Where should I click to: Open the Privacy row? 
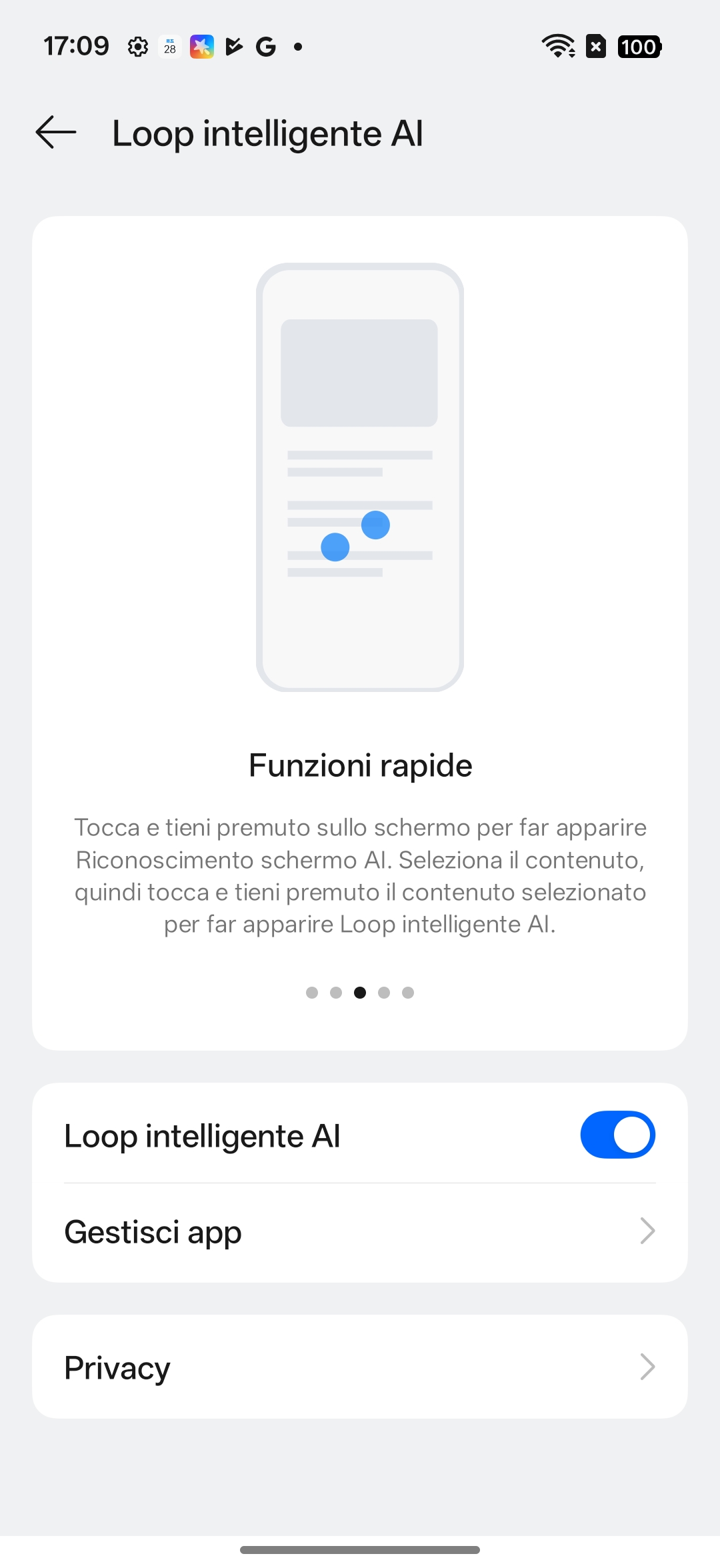(360, 1367)
